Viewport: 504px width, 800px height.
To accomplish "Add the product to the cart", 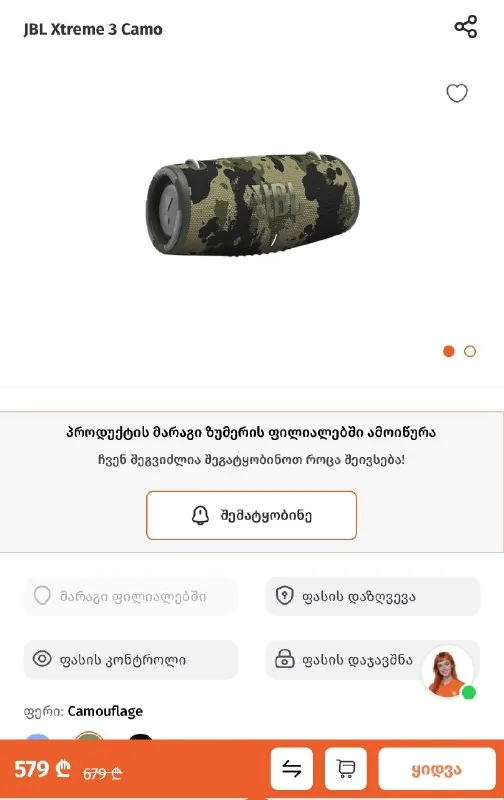I will (346, 768).
